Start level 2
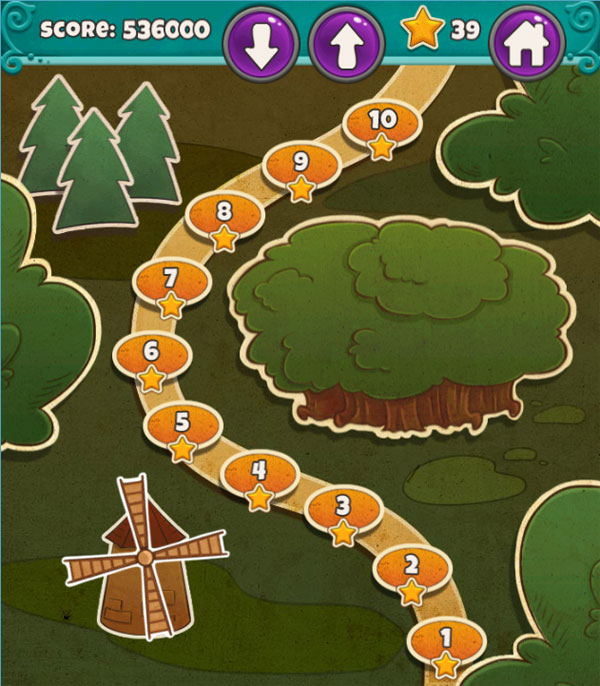Viewport: 600px width, 686px height. (x=411, y=568)
